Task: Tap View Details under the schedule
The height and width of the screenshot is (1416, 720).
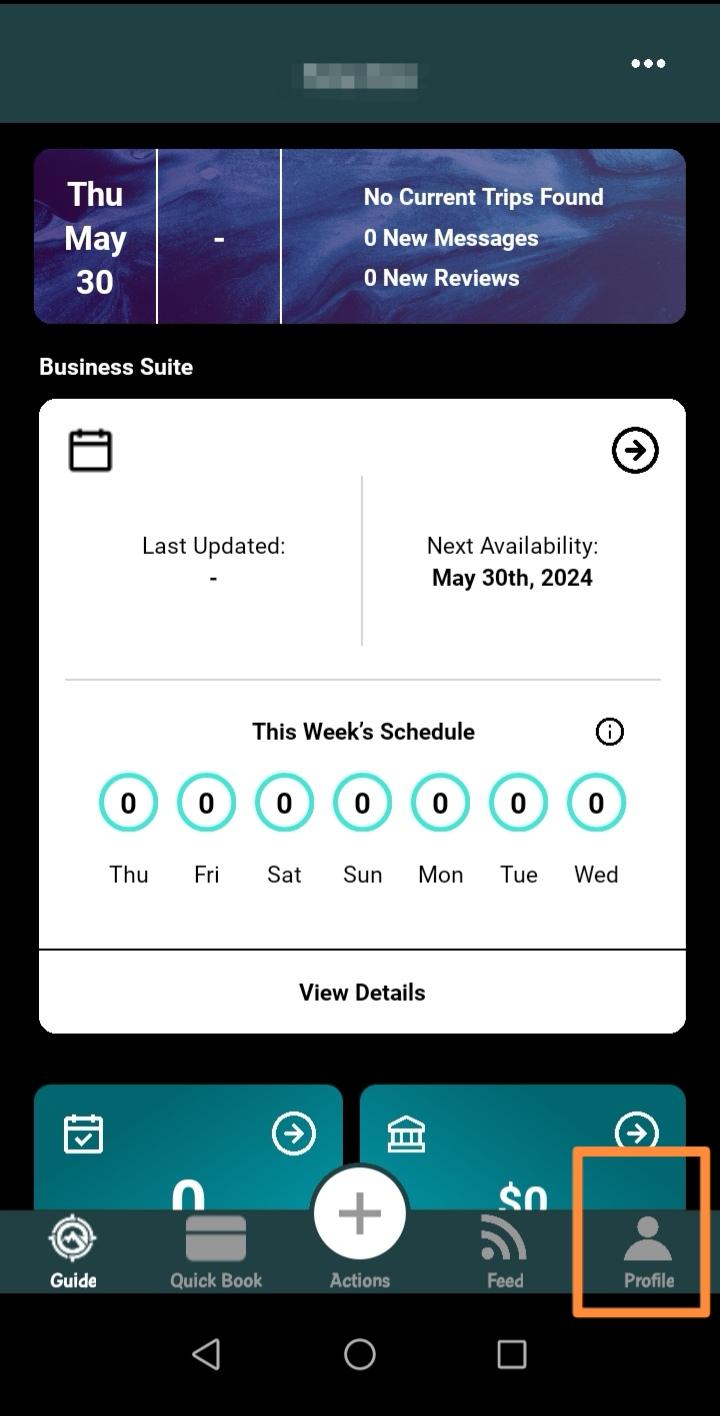Action: 361,991
